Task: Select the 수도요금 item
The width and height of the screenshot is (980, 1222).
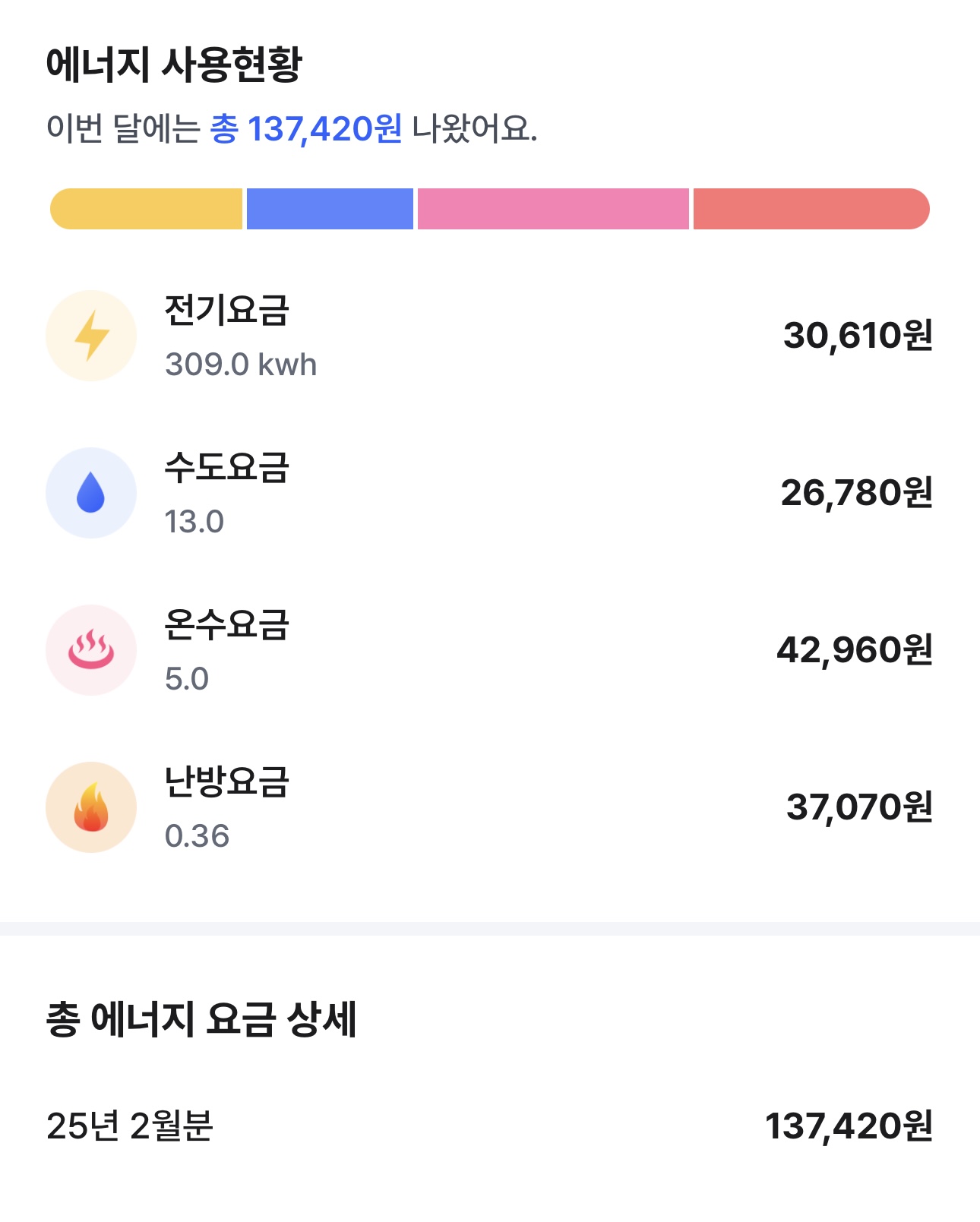Action: pos(490,493)
